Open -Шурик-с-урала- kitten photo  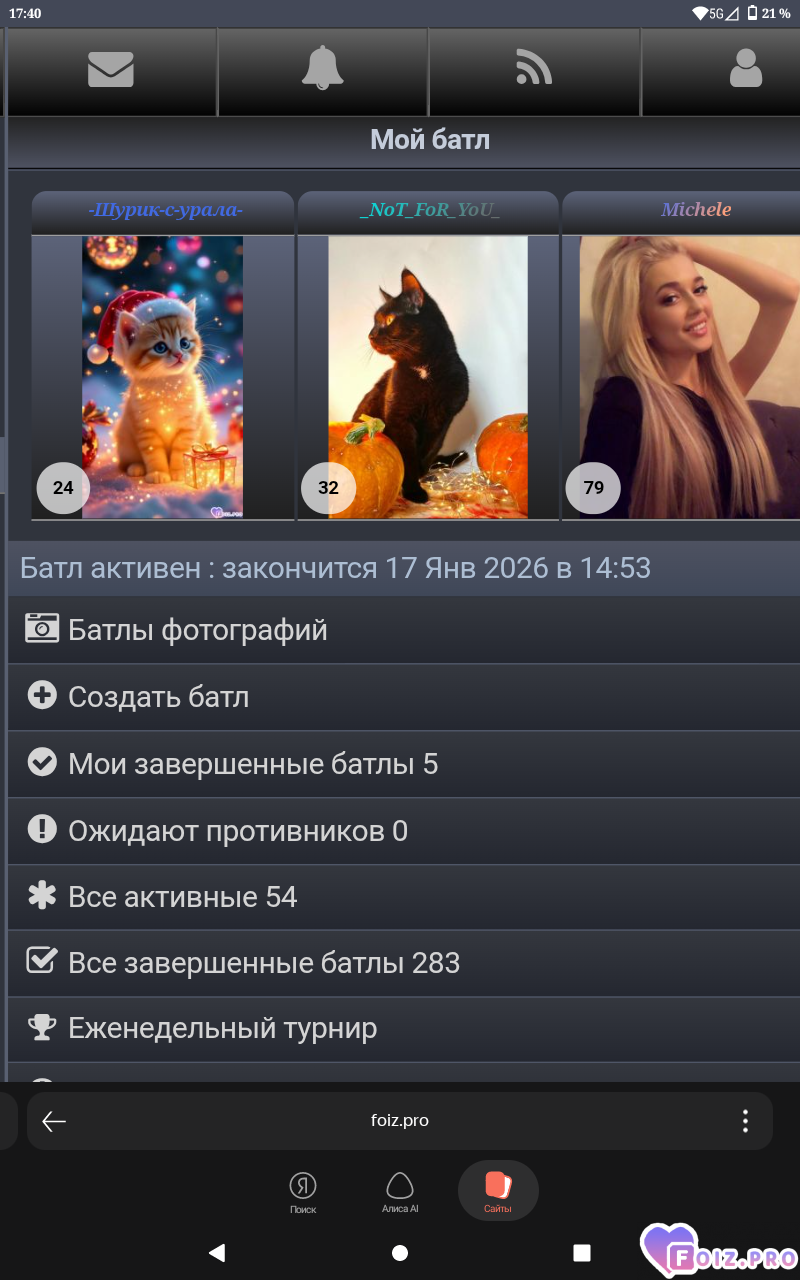[x=162, y=377]
